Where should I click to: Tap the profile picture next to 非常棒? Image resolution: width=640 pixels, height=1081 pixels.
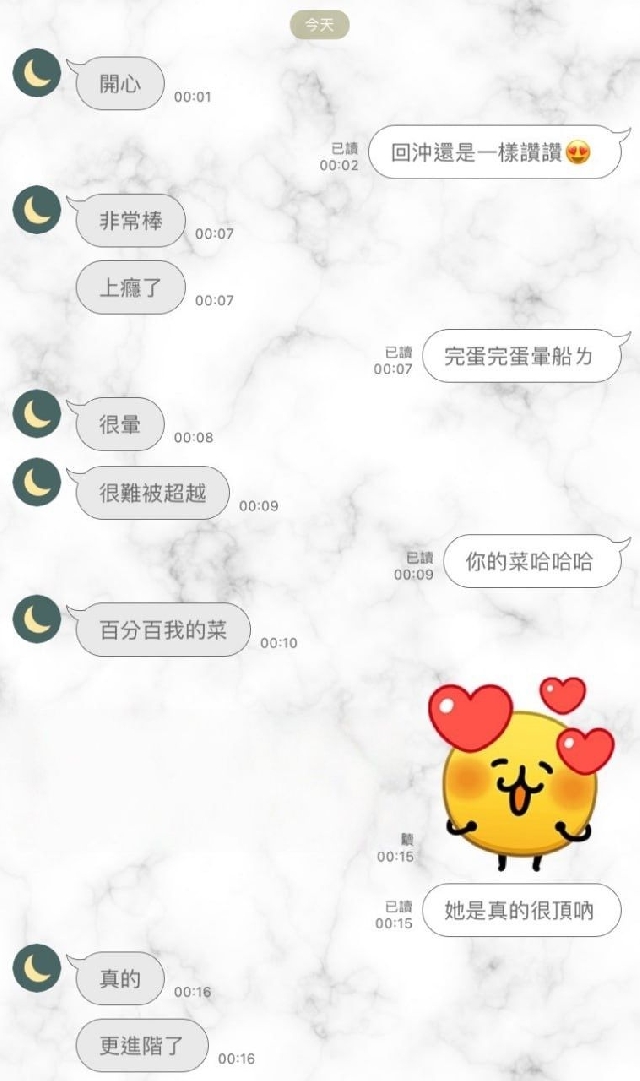click(37, 209)
